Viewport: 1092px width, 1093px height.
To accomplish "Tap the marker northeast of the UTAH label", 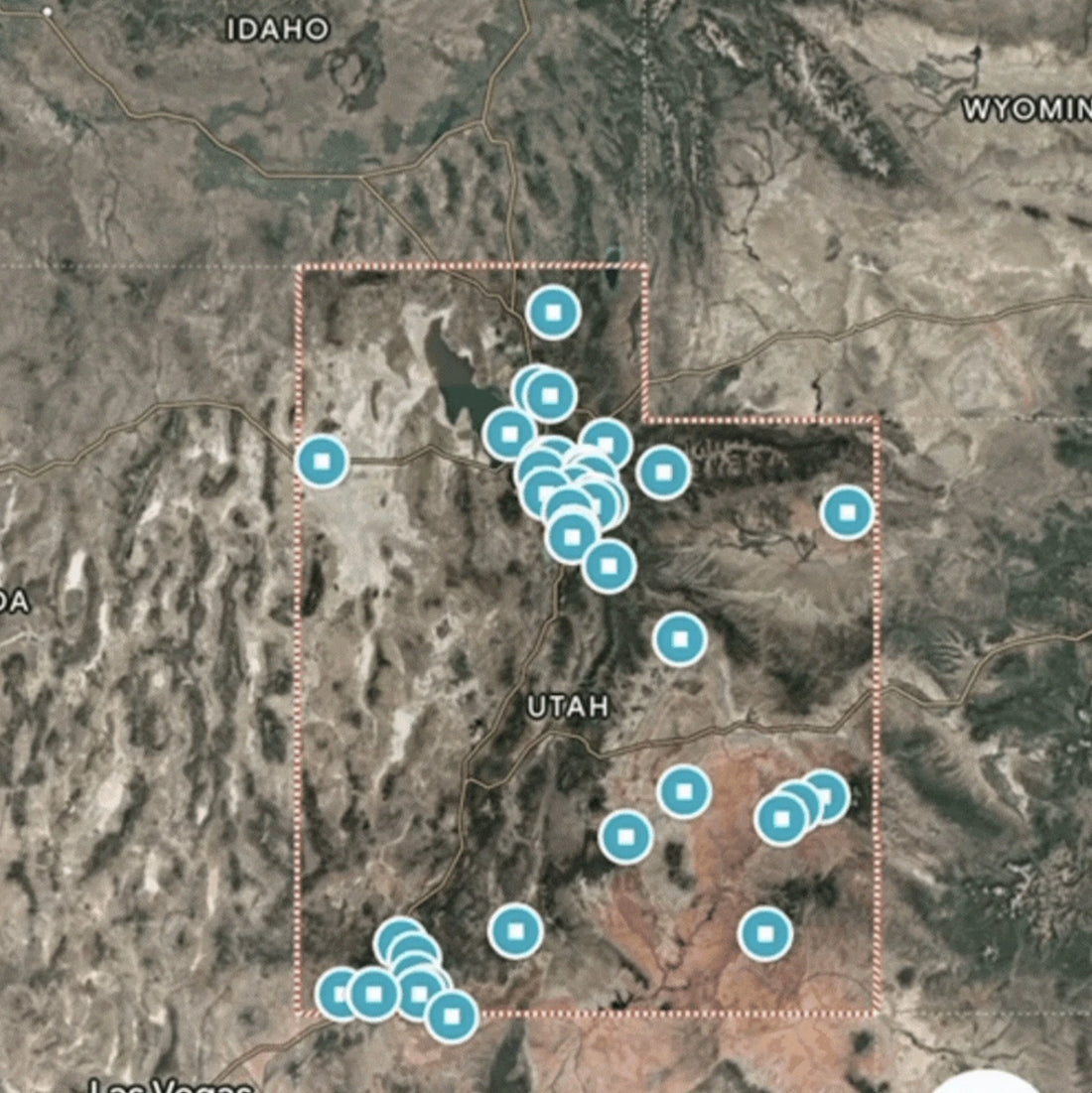I will click(680, 638).
